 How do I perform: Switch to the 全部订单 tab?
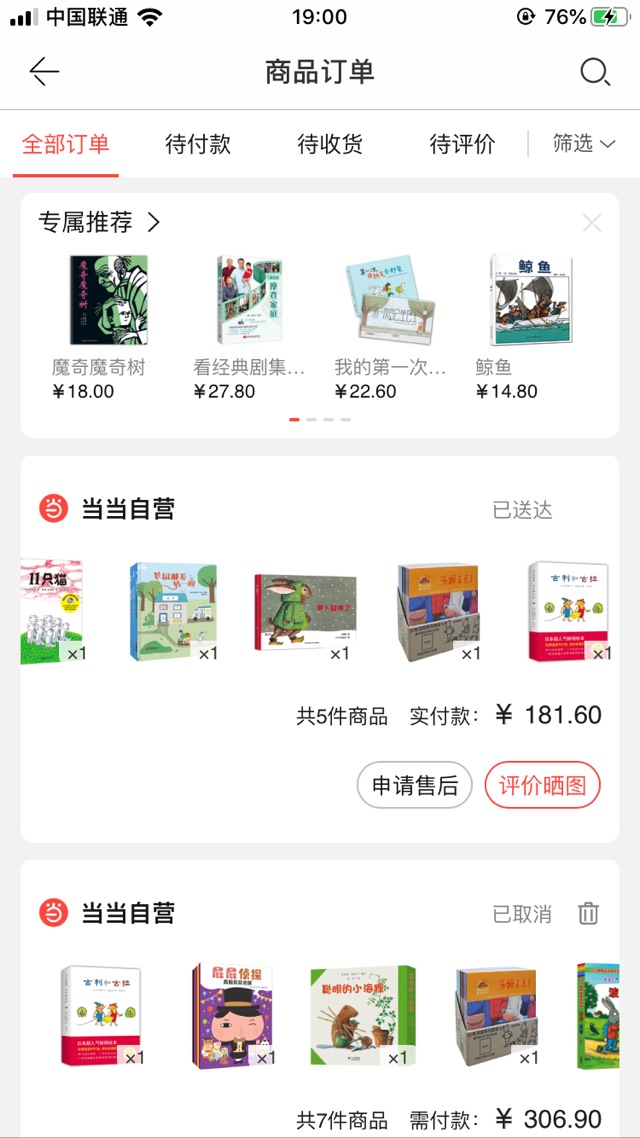(x=66, y=144)
